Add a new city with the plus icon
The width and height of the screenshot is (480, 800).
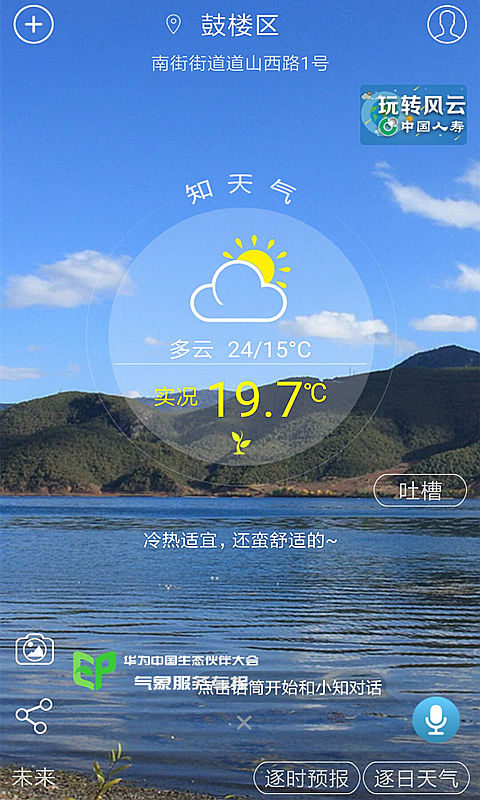point(34,24)
